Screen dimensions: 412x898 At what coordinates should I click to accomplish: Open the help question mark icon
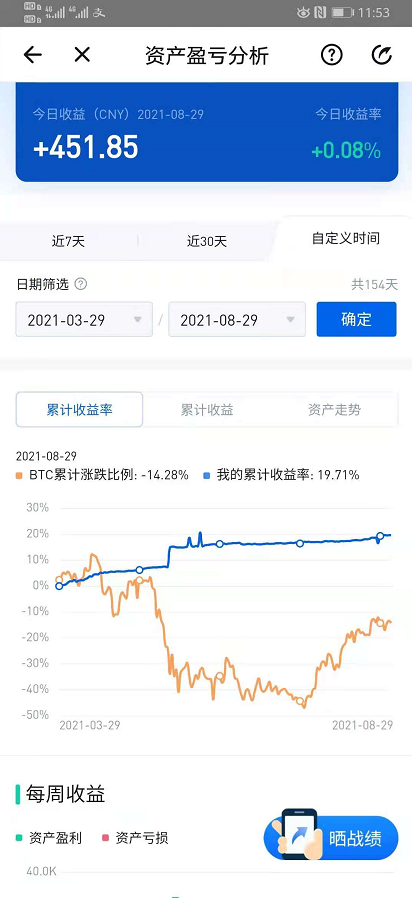pos(331,55)
